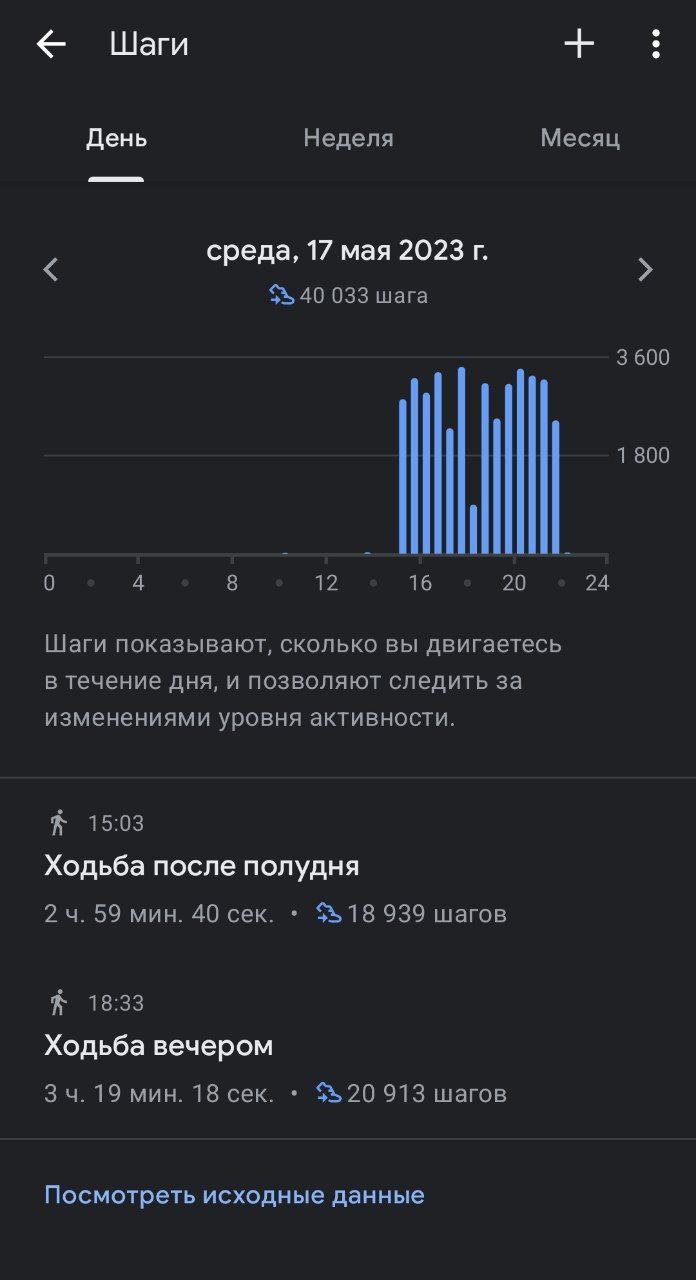Image resolution: width=696 pixels, height=1280 pixels.
Task: Select the День tab
Action: click(x=116, y=138)
